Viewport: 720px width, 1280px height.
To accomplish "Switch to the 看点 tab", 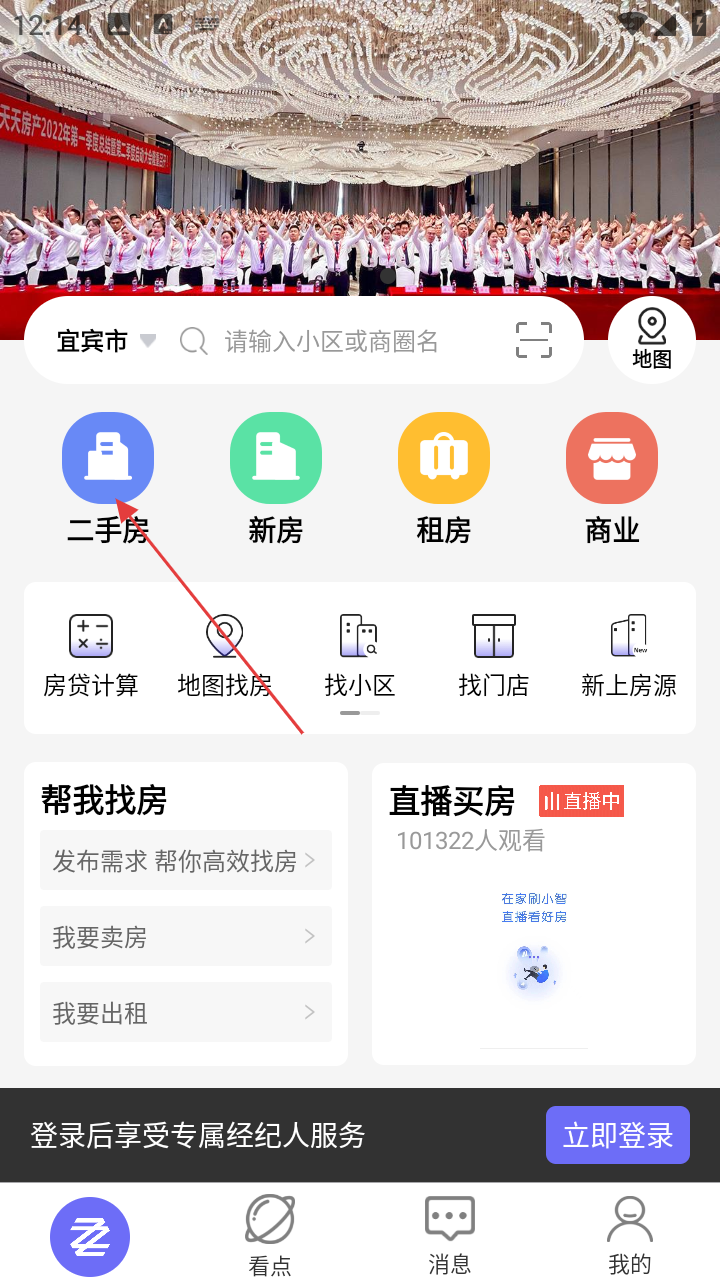I will (x=270, y=1235).
